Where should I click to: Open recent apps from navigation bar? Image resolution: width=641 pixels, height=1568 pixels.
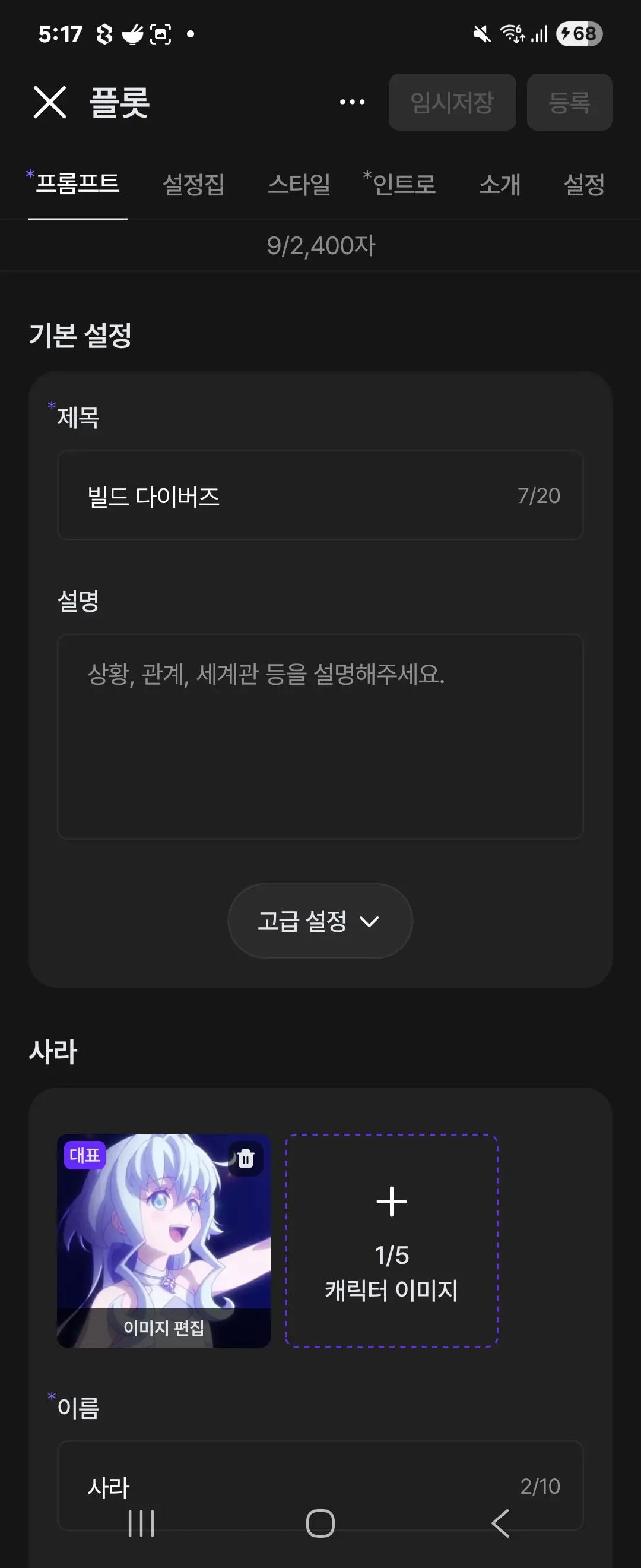(141, 1523)
